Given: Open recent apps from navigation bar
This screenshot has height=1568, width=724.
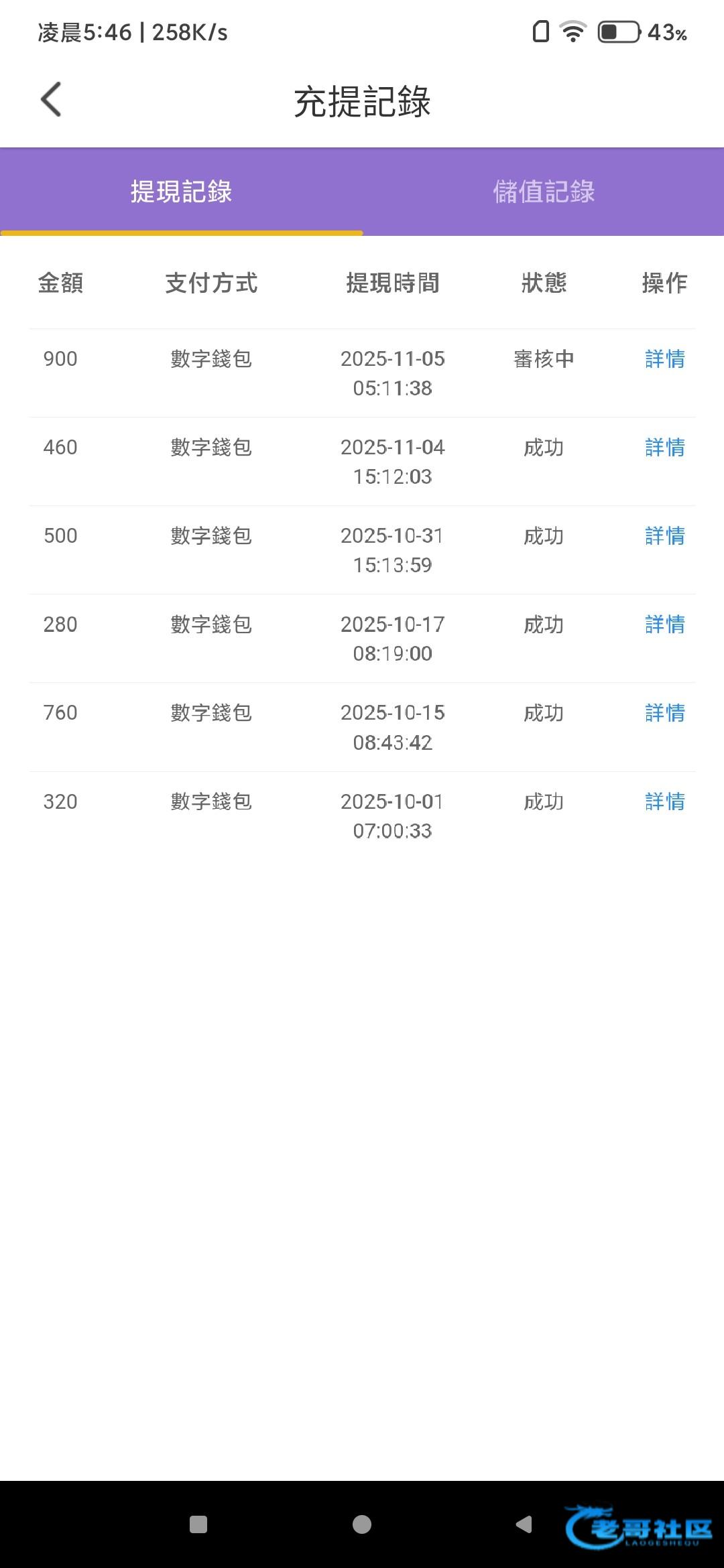Looking at the screenshot, I should coord(198,1524).
